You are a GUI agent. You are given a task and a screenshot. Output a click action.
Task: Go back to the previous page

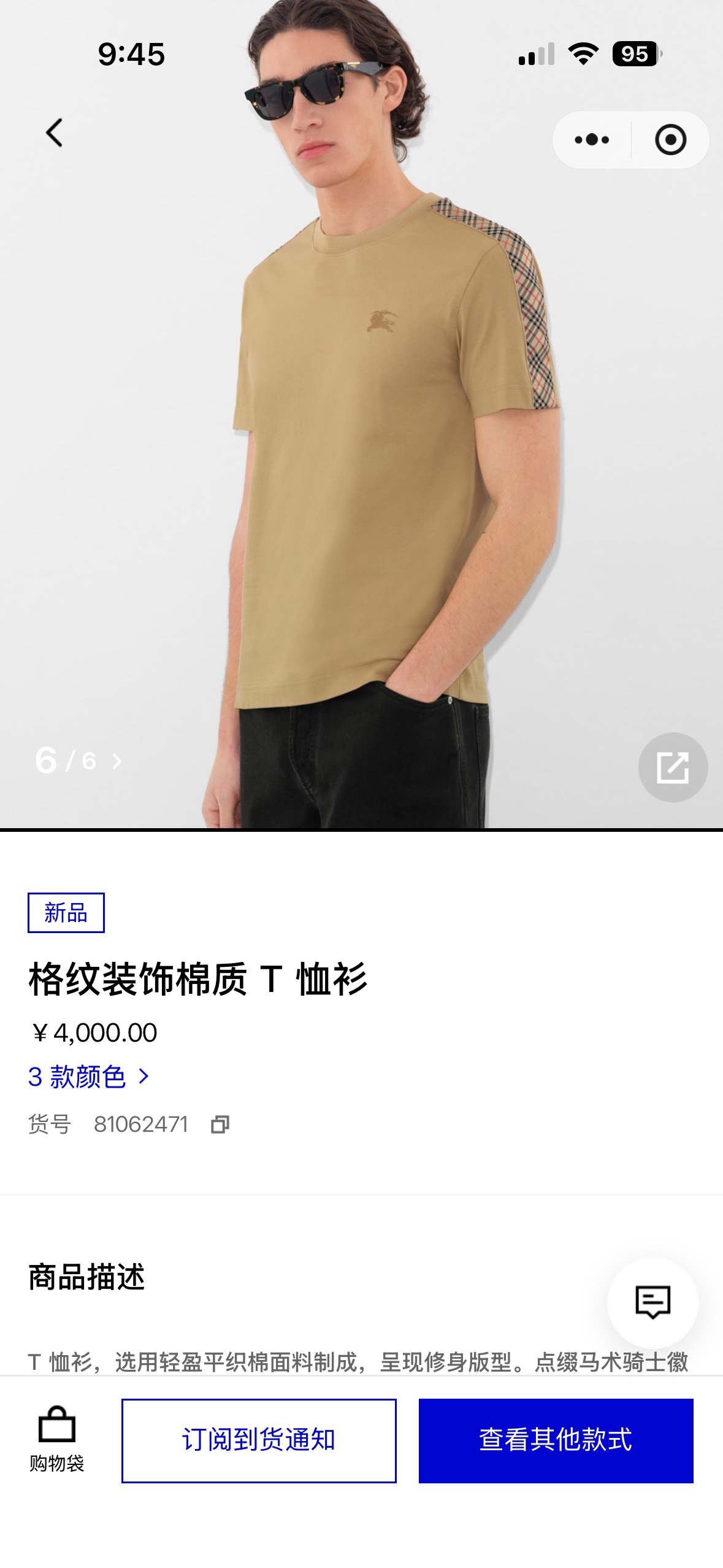click(55, 133)
